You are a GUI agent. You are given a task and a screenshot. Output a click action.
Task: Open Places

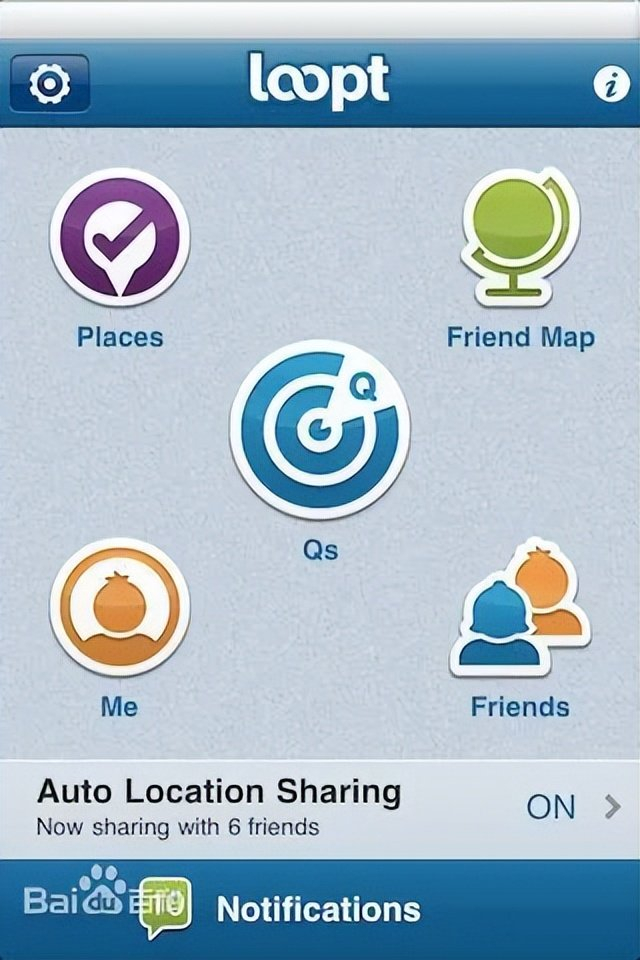point(119,239)
